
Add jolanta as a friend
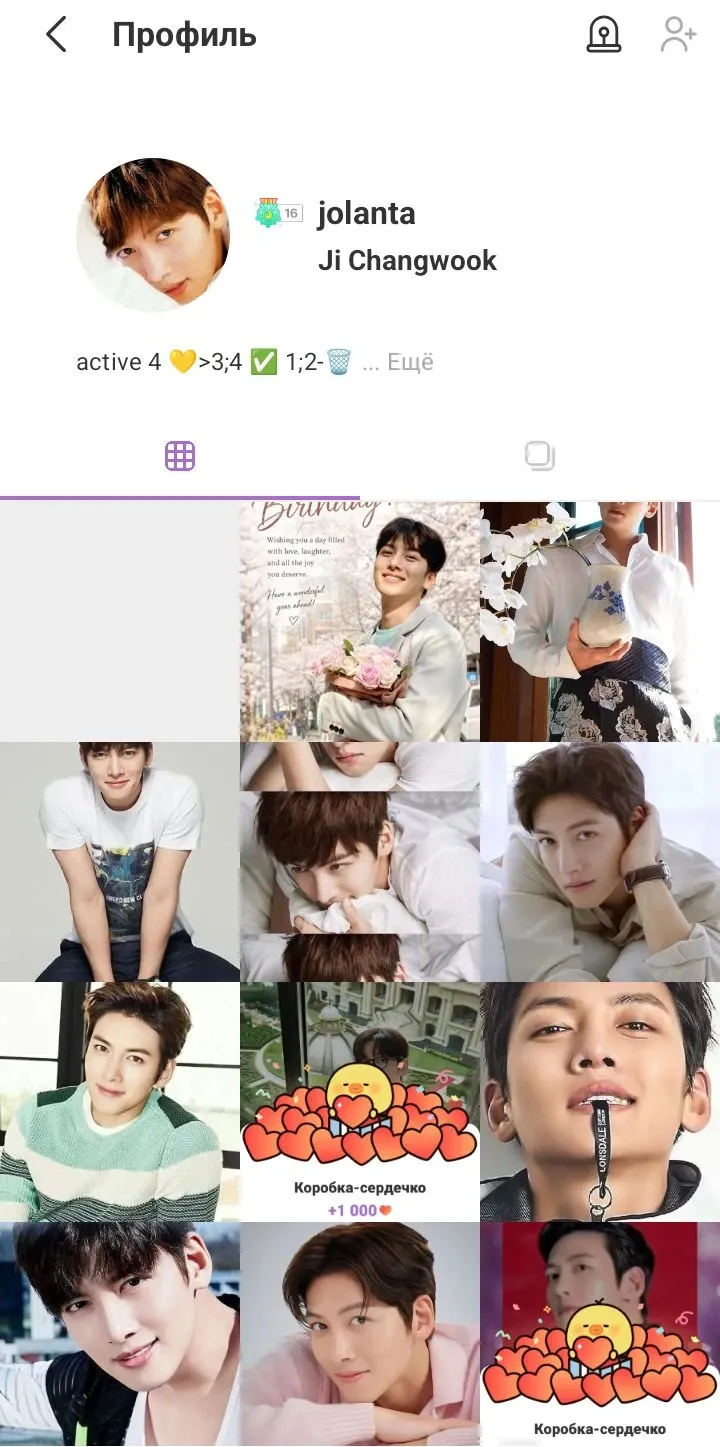click(678, 35)
